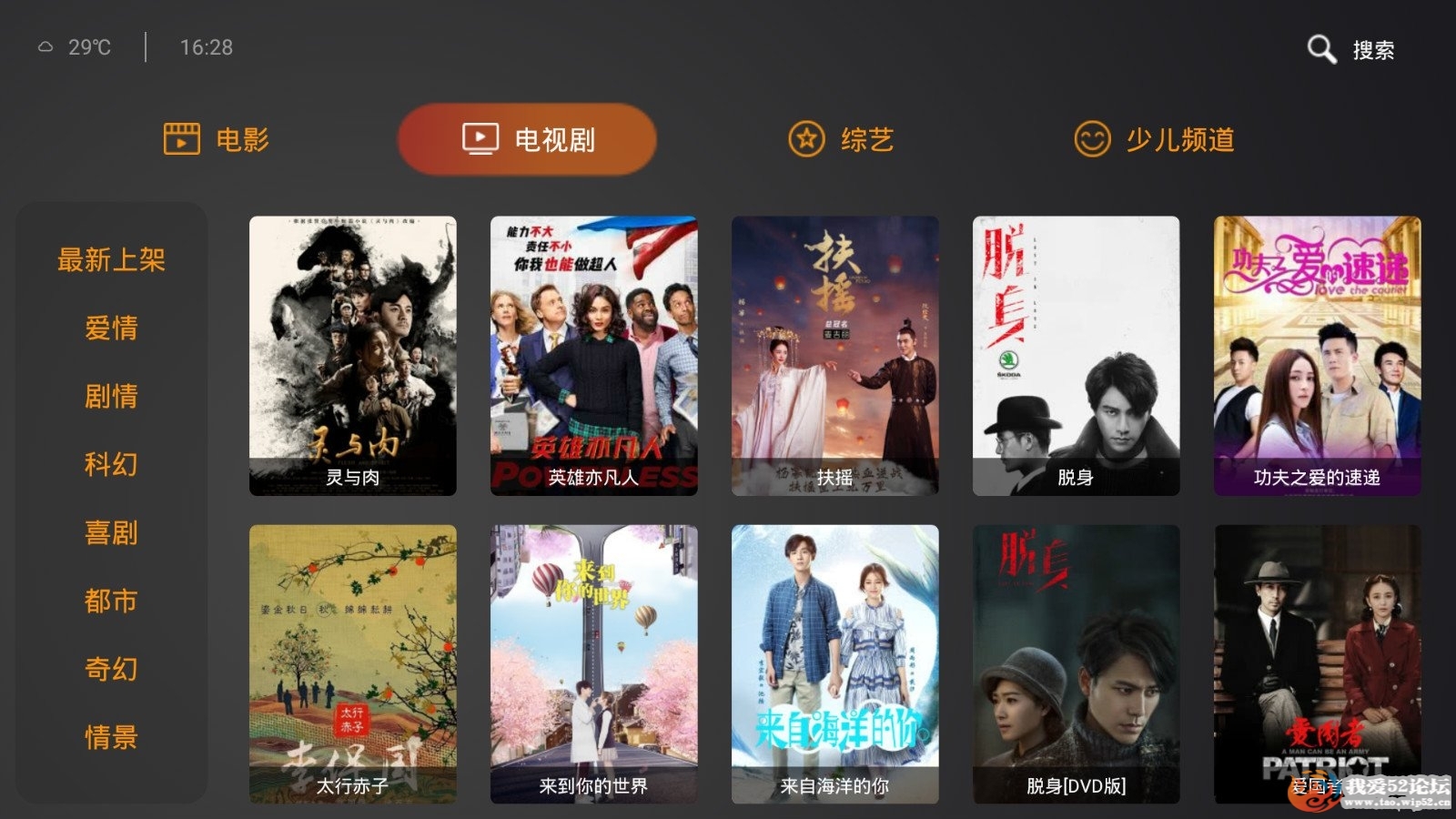
Task: Open the 灵与肉 poster
Action: [353, 355]
